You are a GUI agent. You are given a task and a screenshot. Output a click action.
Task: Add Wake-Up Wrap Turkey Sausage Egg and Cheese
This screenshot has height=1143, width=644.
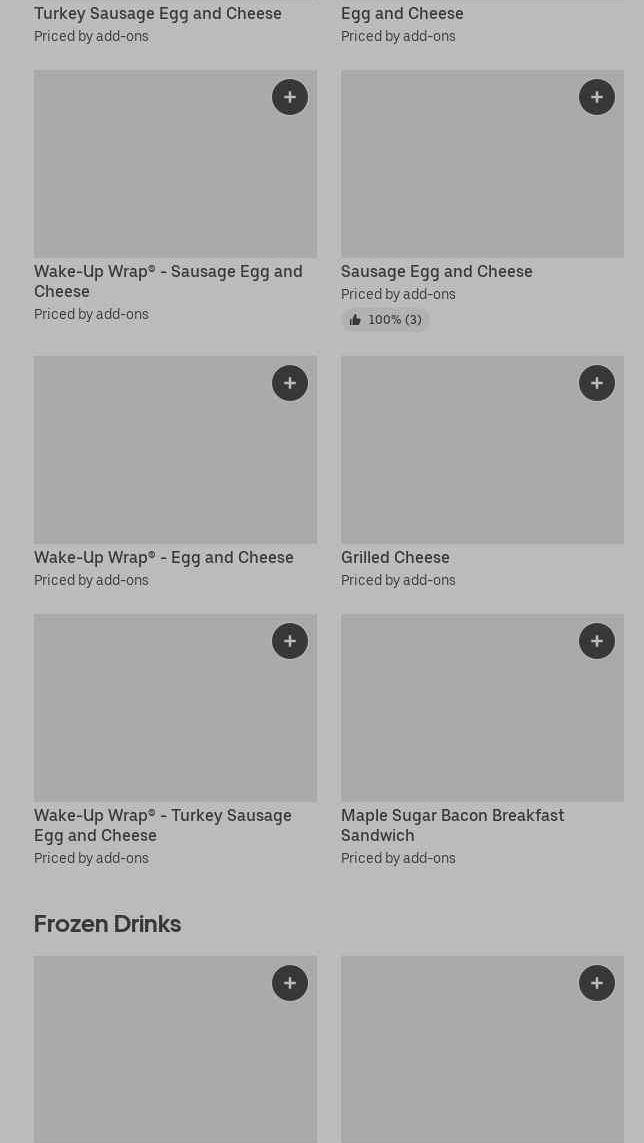290,641
